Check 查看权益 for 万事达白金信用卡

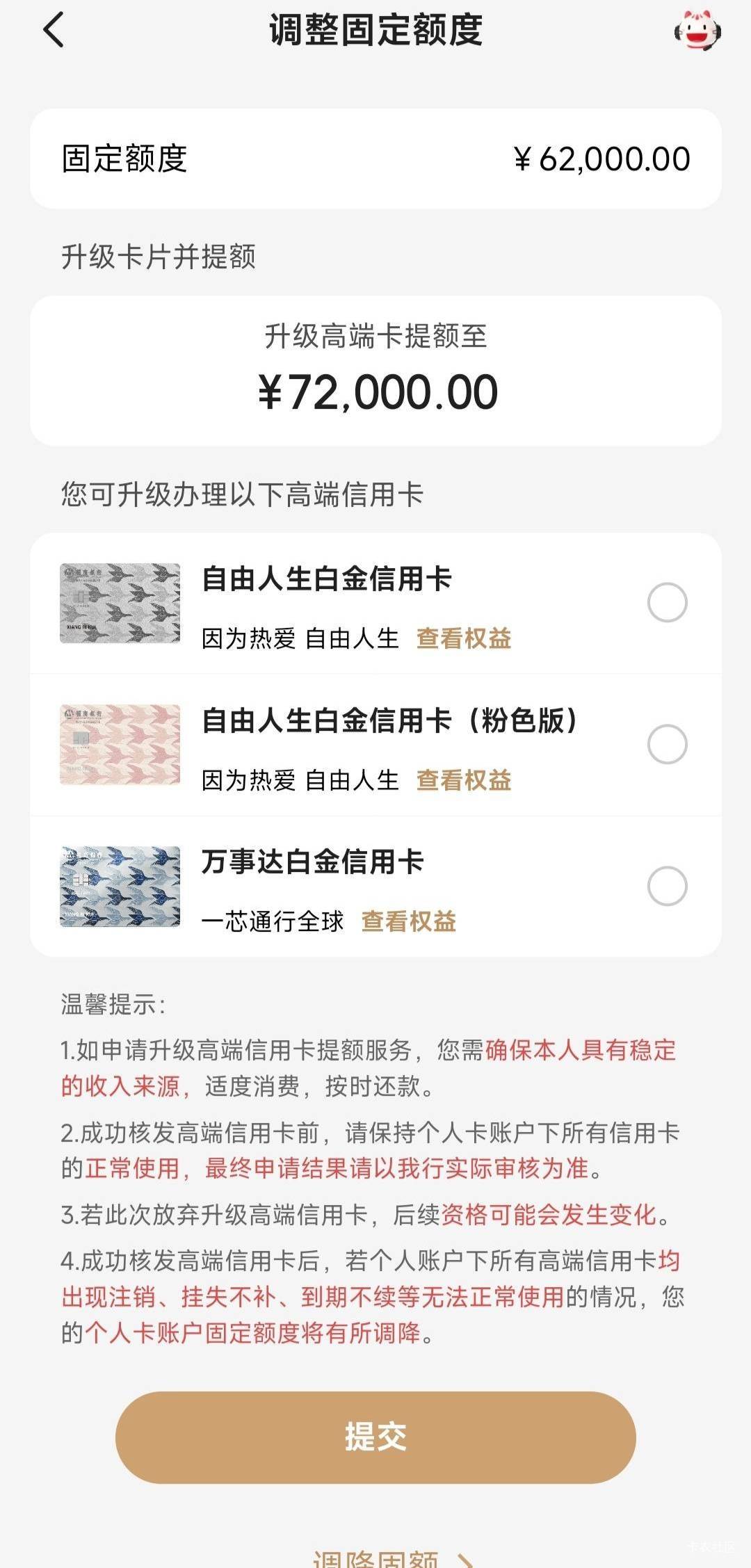click(409, 921)
